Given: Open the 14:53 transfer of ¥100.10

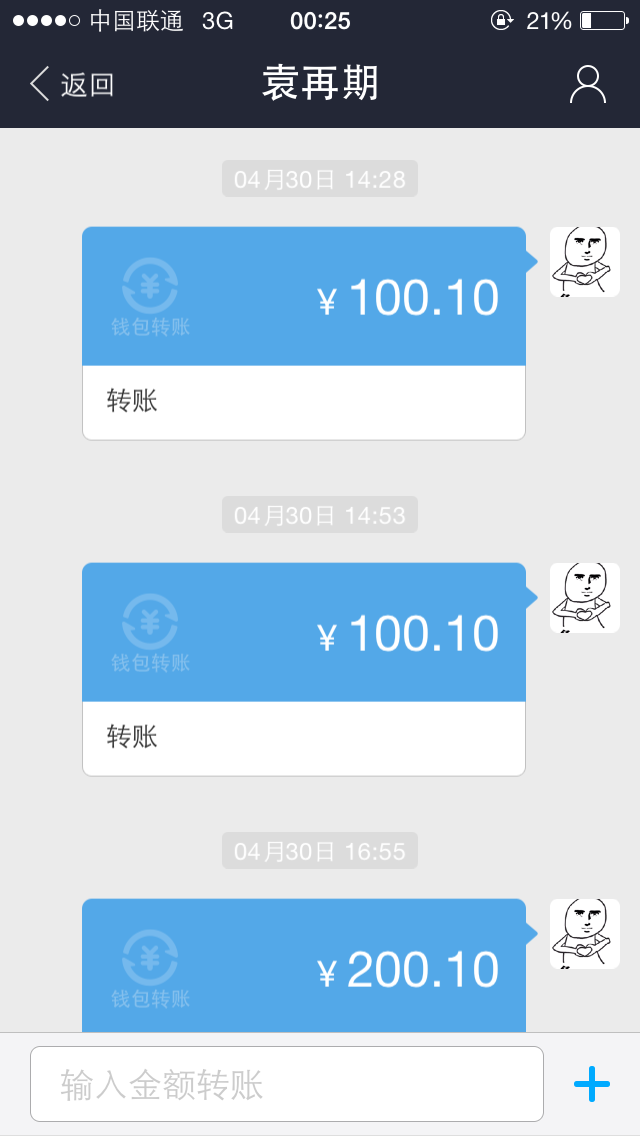Looking at the screenshot, I should (304, 668).
